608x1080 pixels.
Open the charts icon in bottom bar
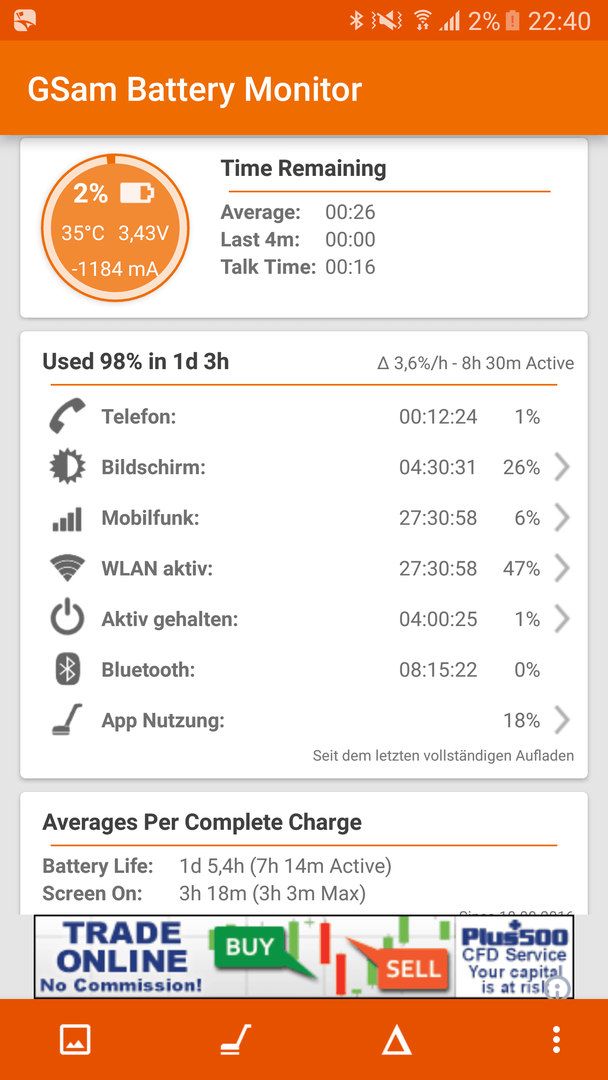(x=76, y=1039)
